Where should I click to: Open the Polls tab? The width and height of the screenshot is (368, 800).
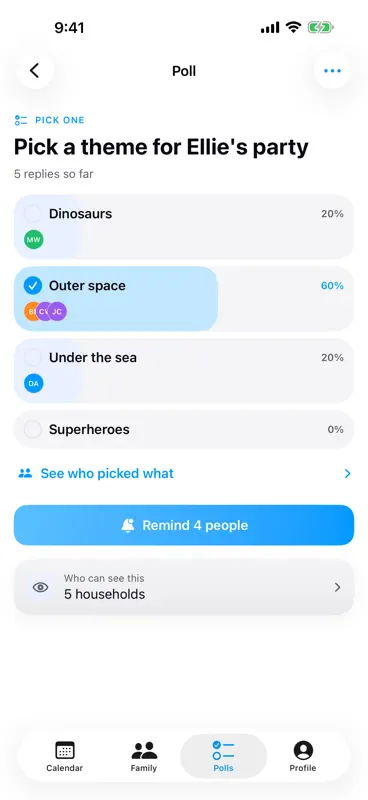(x=224, y=757)
